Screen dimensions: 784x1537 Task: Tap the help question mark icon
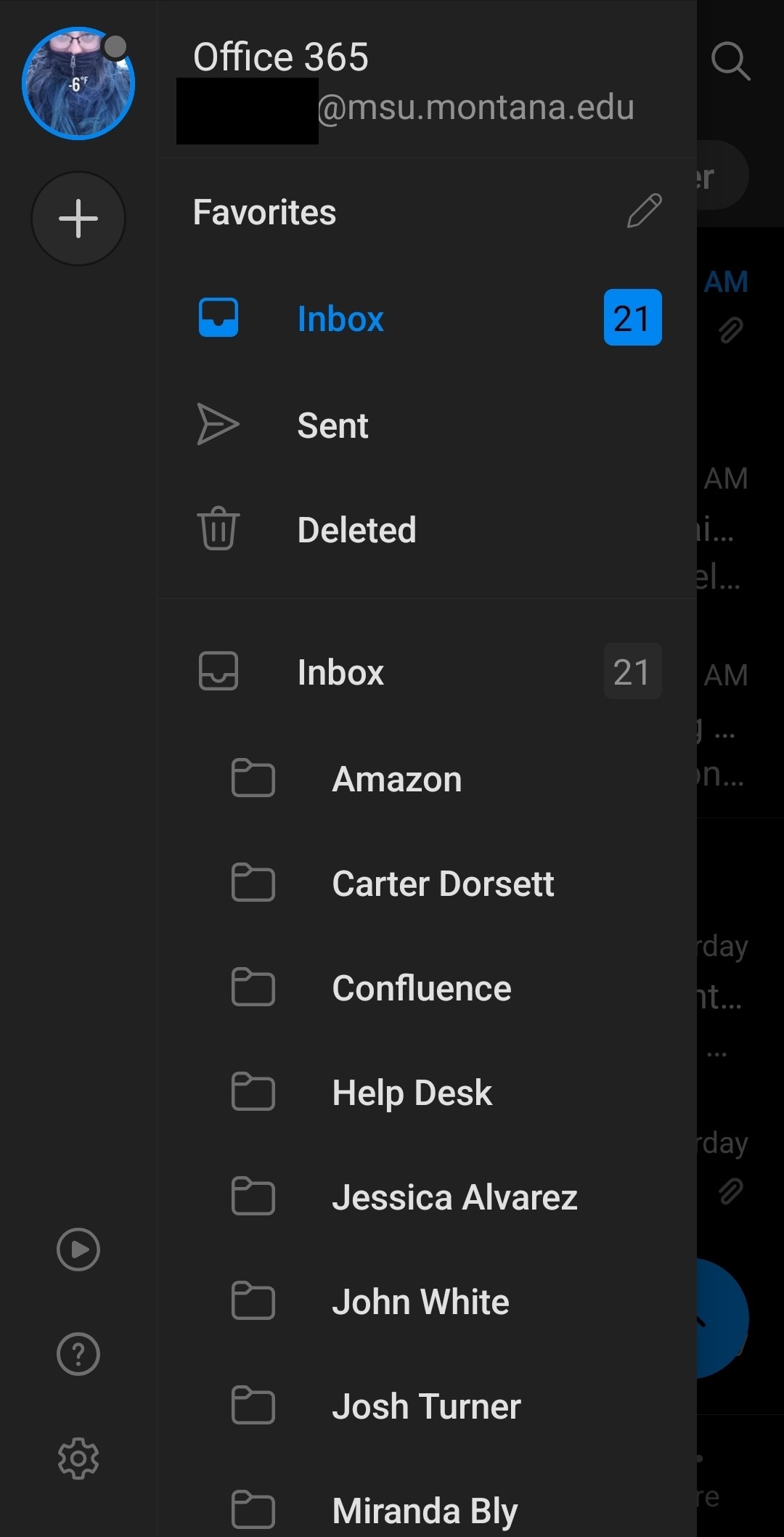78,1353
